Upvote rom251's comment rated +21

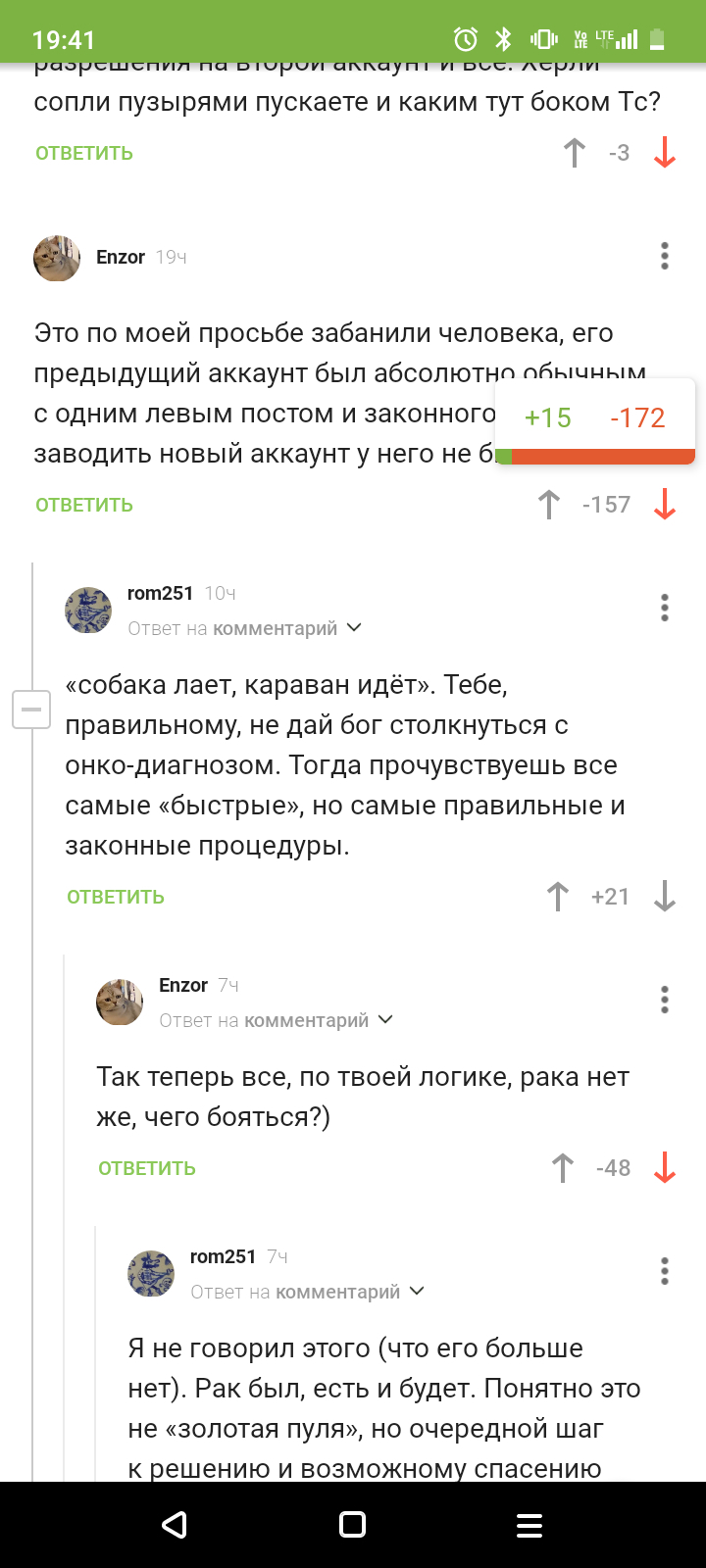click(x=558, y=897)
